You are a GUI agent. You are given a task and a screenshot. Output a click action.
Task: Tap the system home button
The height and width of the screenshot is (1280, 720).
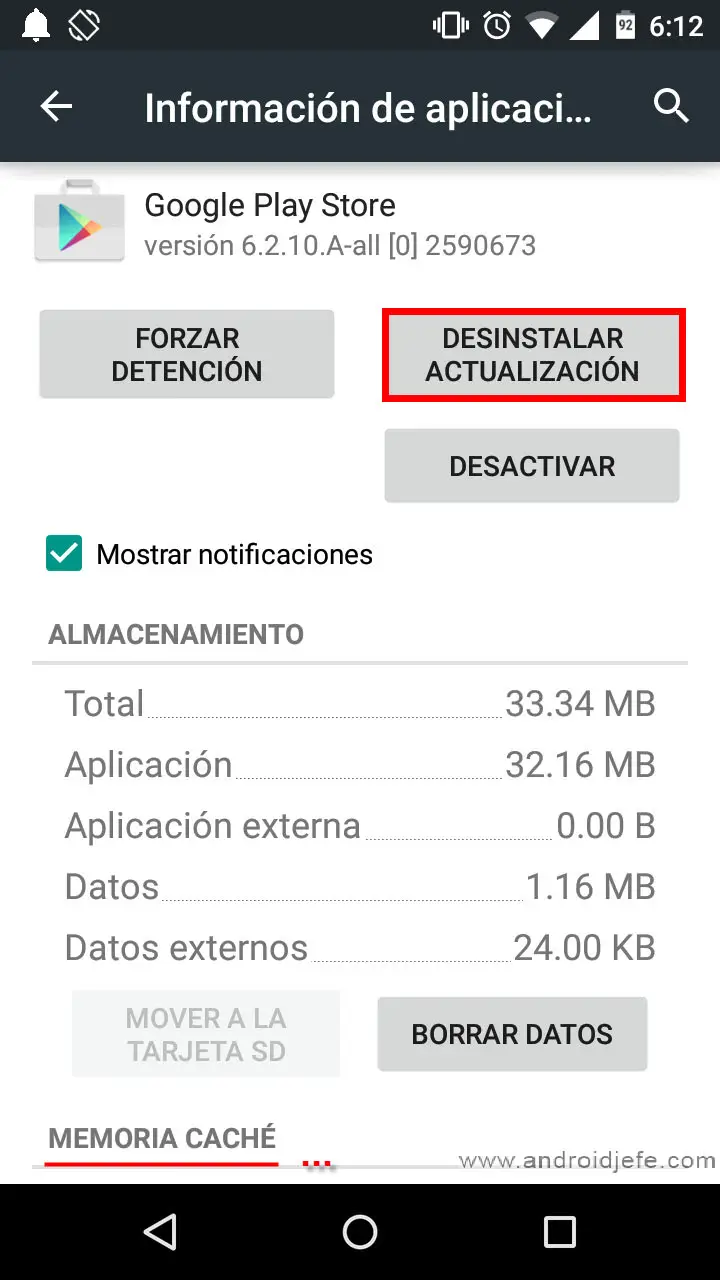[360, 1231]
